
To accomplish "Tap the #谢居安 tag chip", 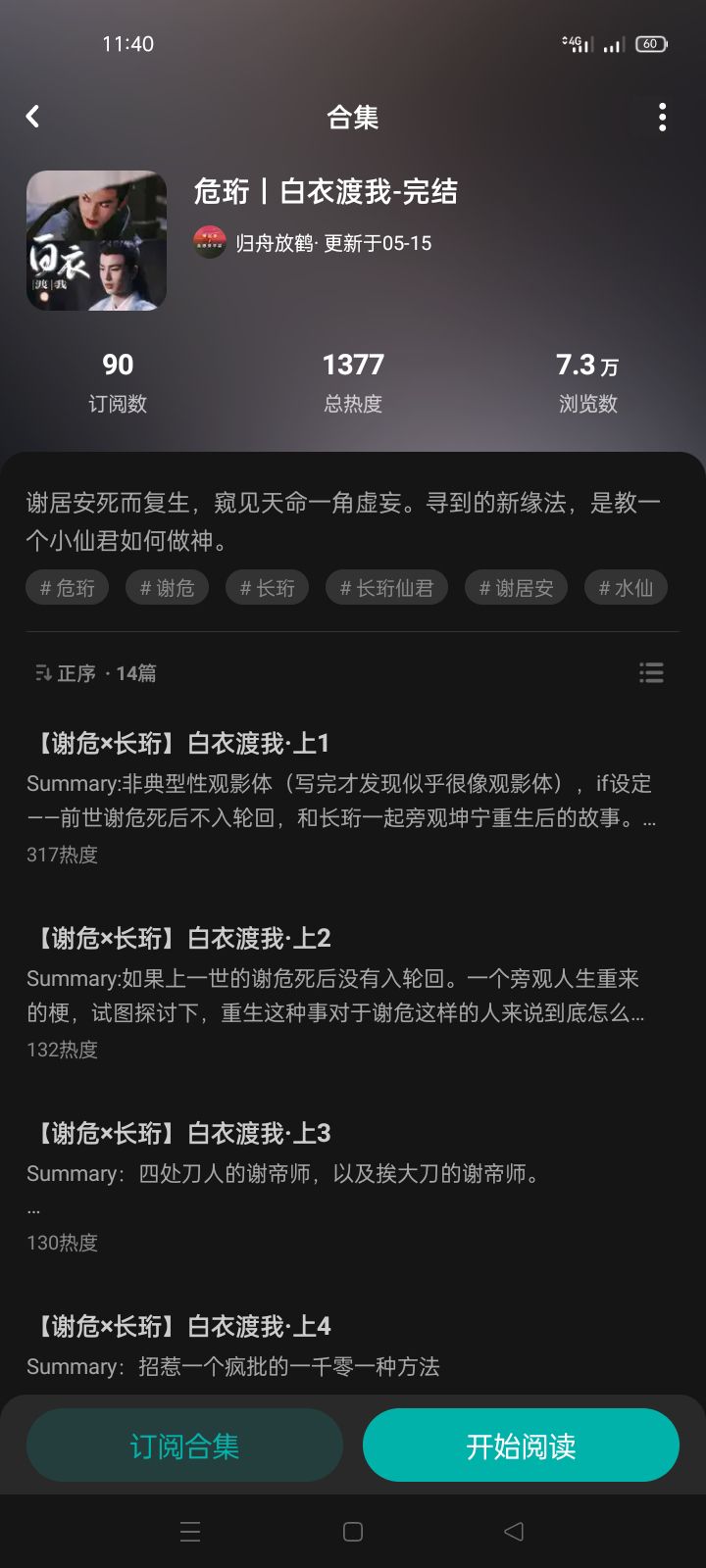I will point(516,588).
